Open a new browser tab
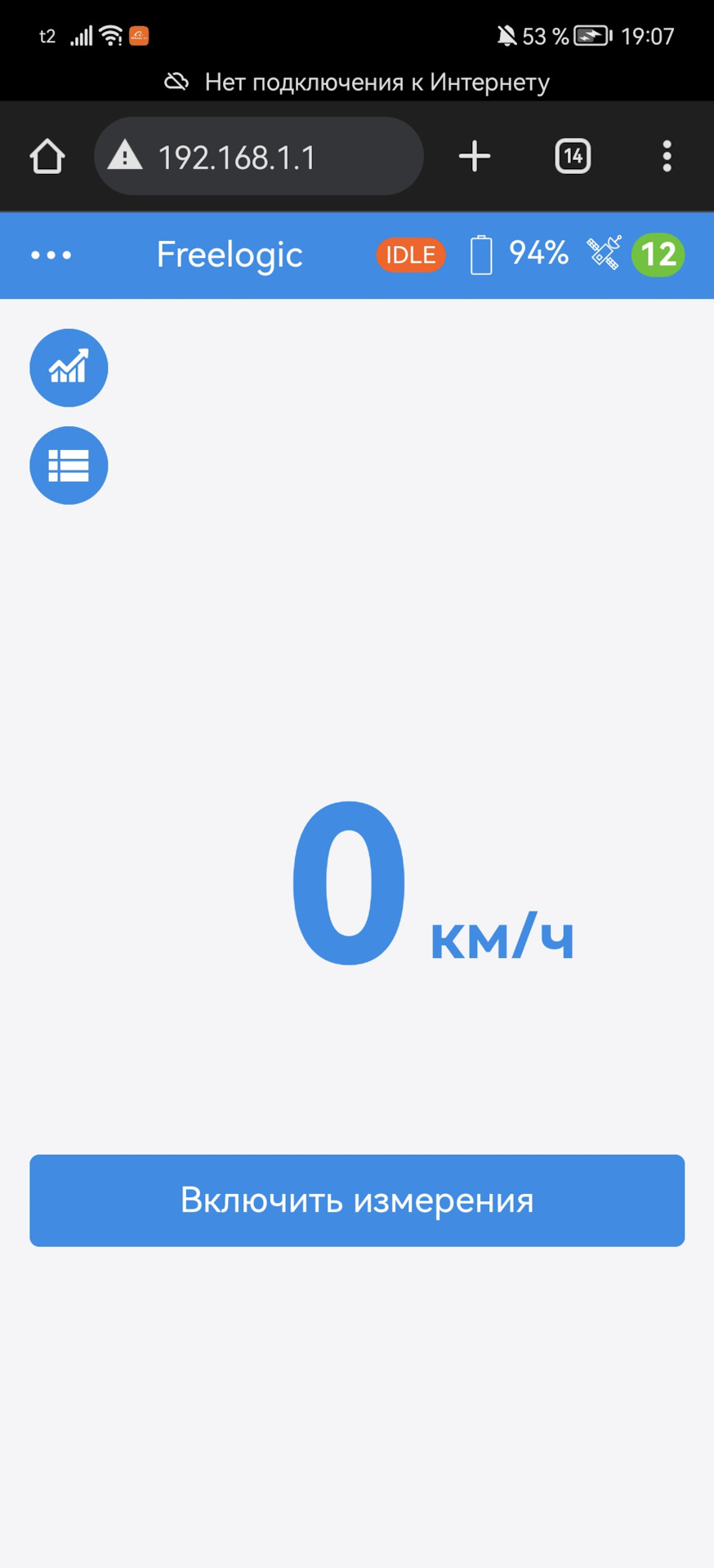714x1568 pixels. [x=474, y=156]
